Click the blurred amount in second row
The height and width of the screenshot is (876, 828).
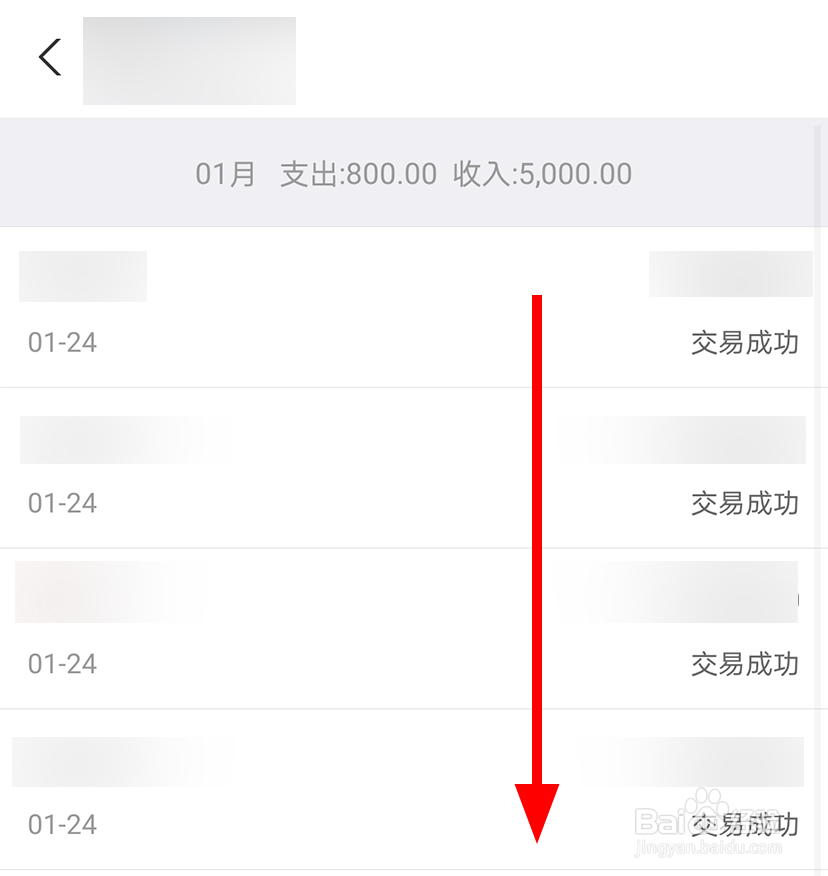(680, 439)
